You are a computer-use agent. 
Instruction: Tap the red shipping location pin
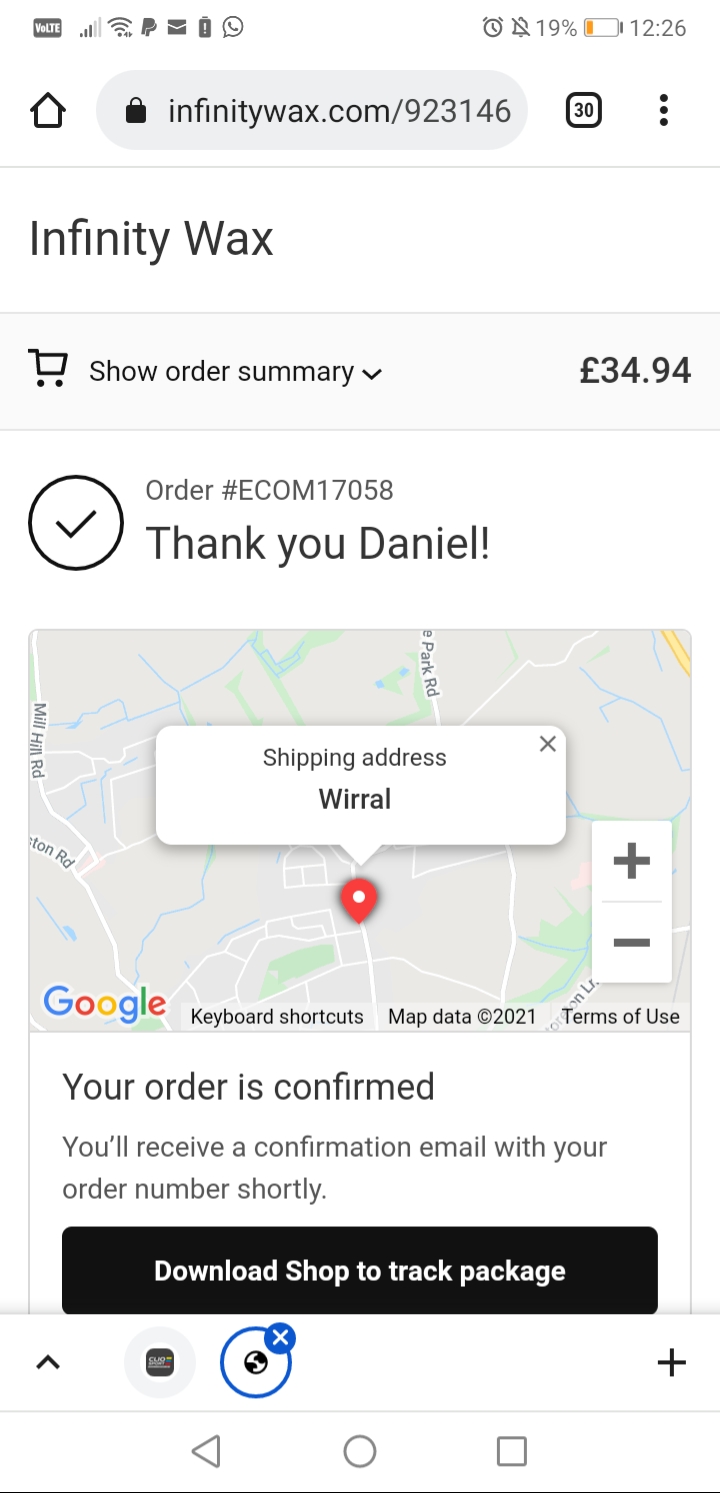(359, 898)
